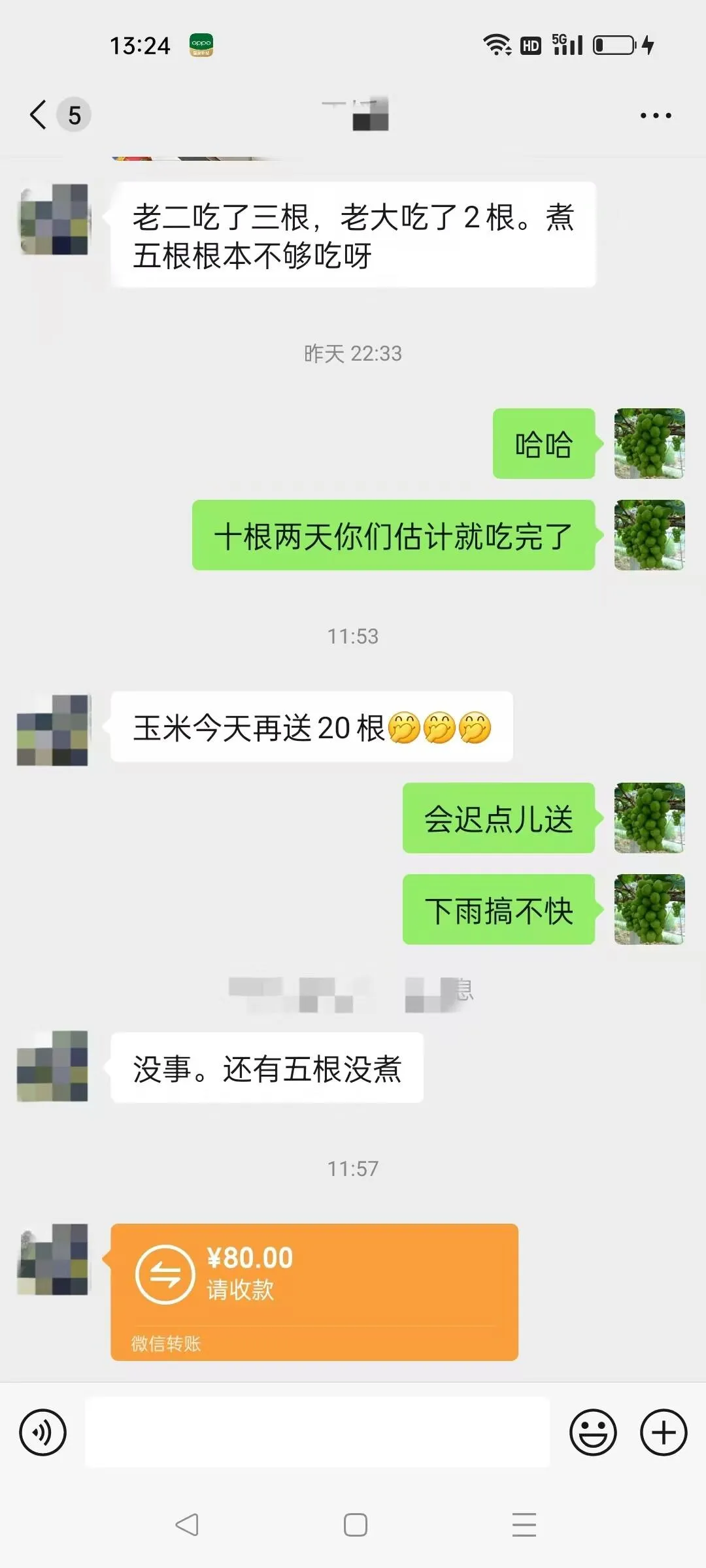Go to the system home screen
706x1568 pixels.
pos(355,1525)
